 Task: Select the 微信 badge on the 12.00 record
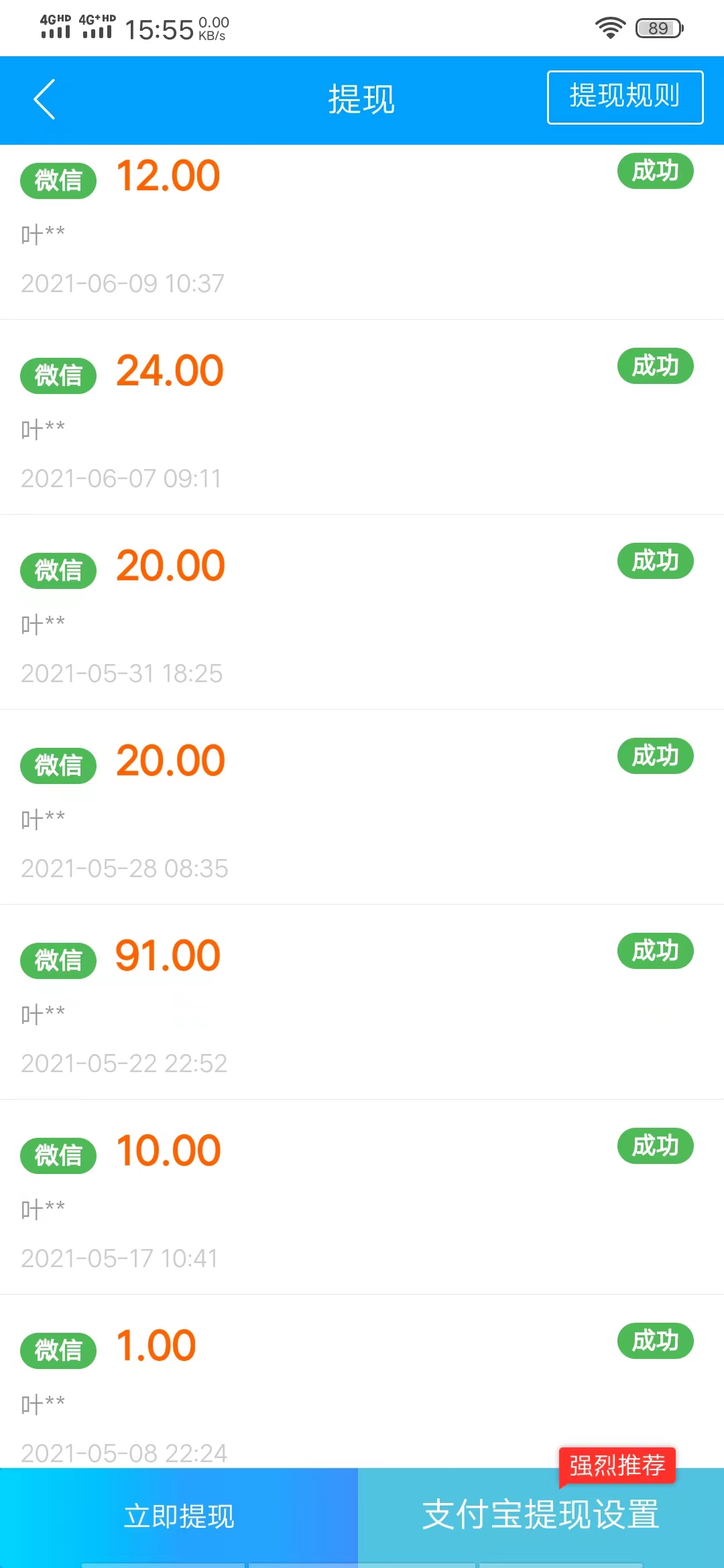pos(58,180)
